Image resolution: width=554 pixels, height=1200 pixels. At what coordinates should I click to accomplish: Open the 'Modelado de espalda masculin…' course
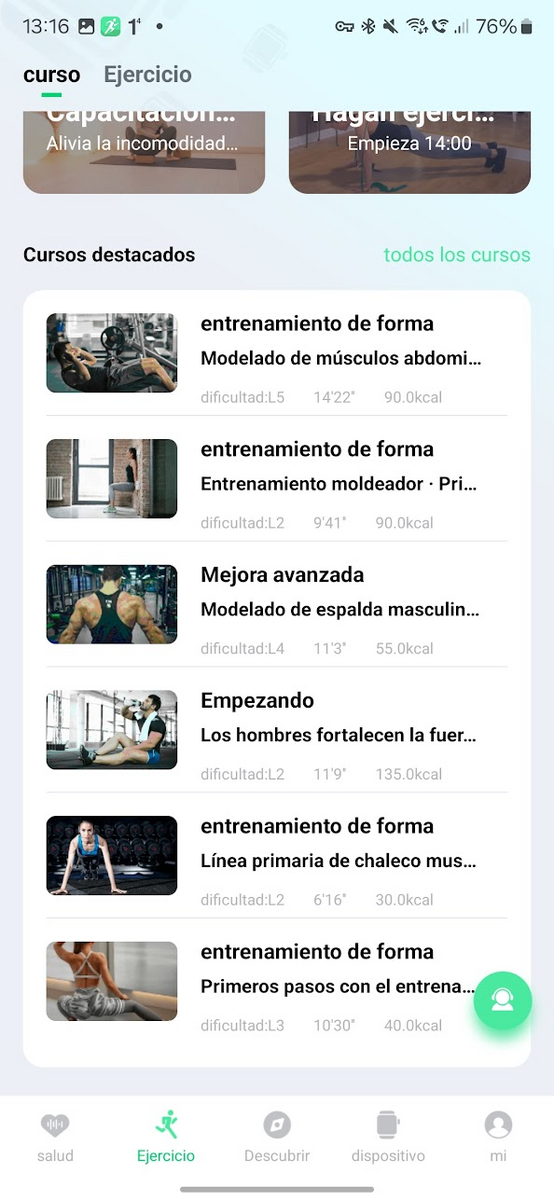[277, 604]
